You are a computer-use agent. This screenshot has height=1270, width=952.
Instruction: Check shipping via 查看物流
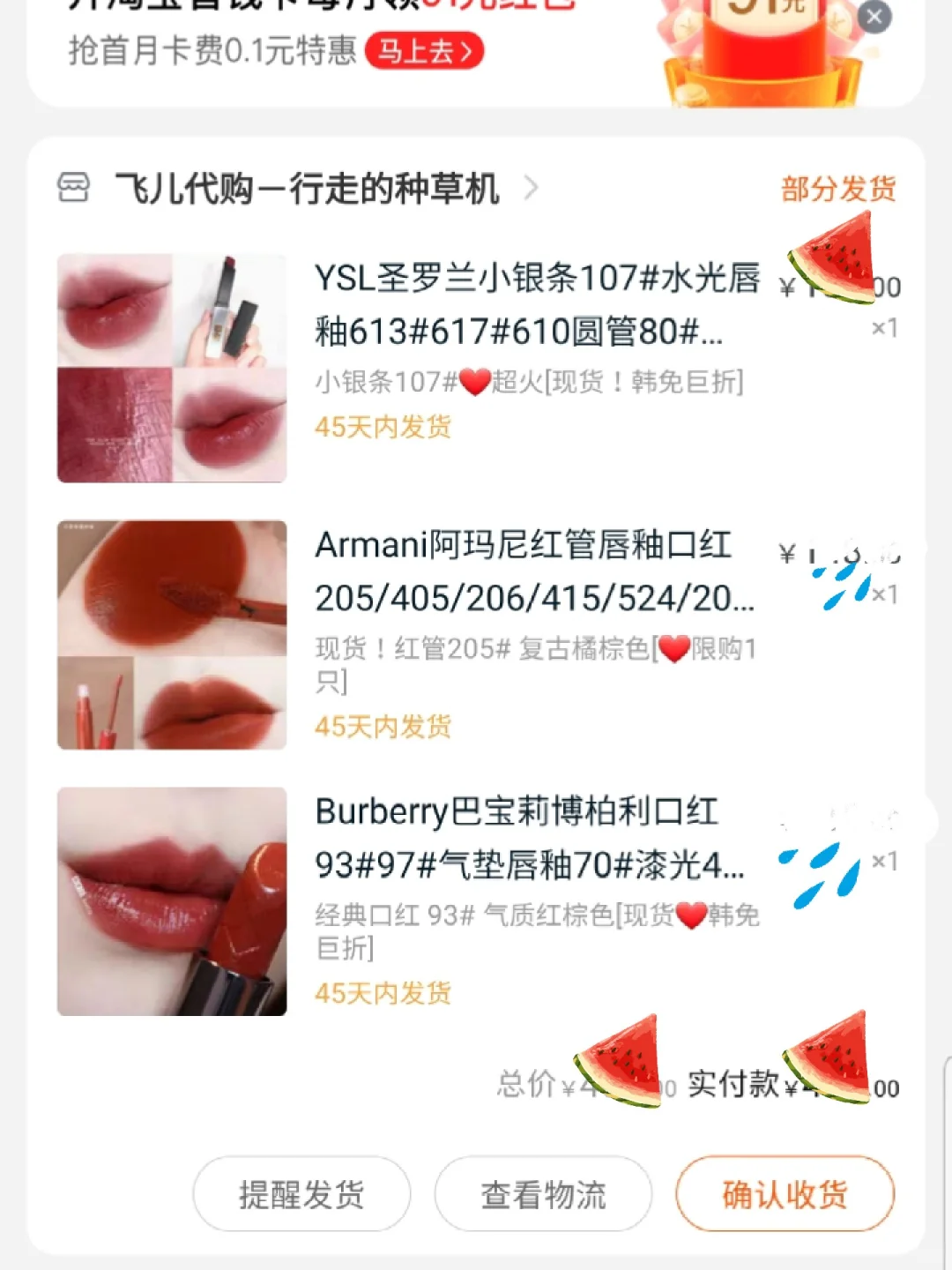(x=543, y=1194)
